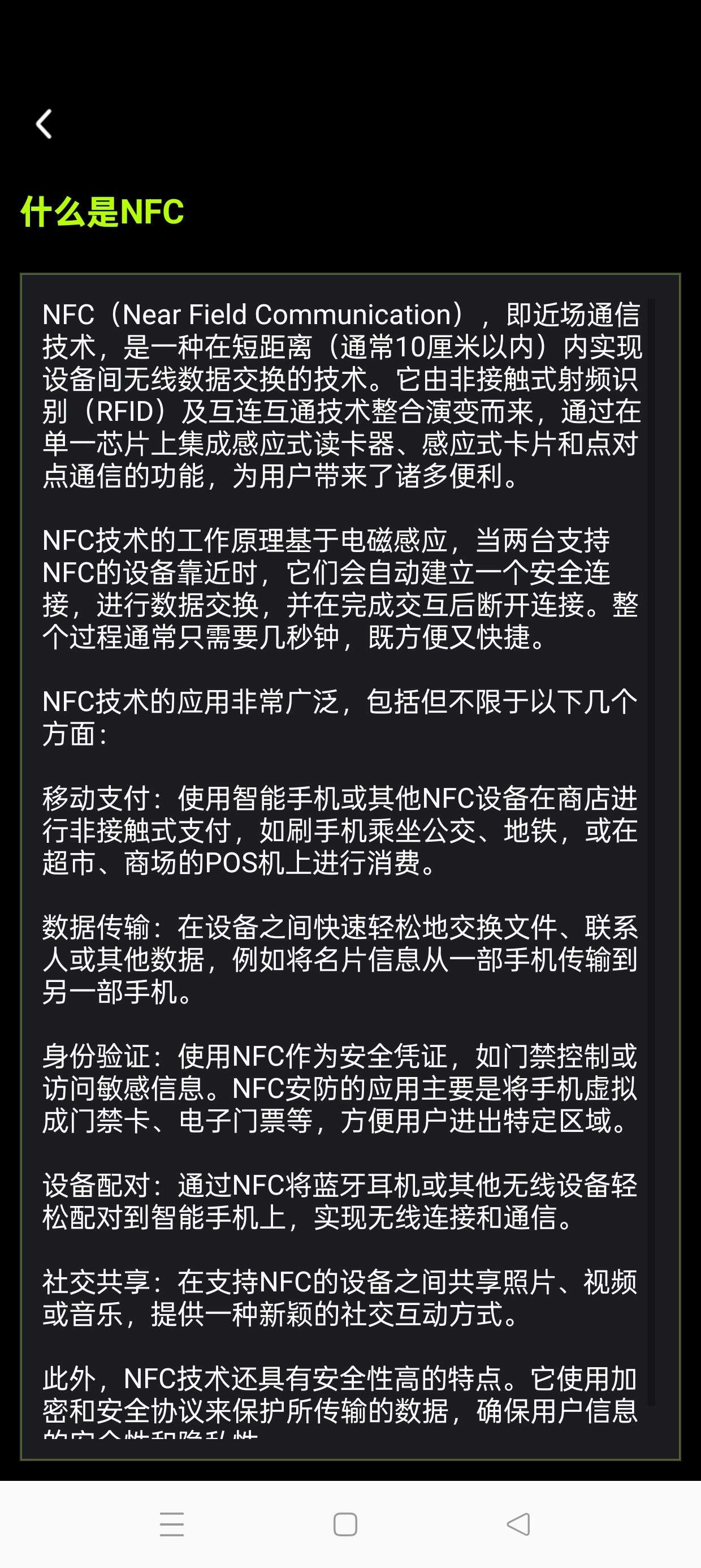Viewport: 701px width, 1568px height.
Task: Go to the home screen
Action: point(345,1524)
